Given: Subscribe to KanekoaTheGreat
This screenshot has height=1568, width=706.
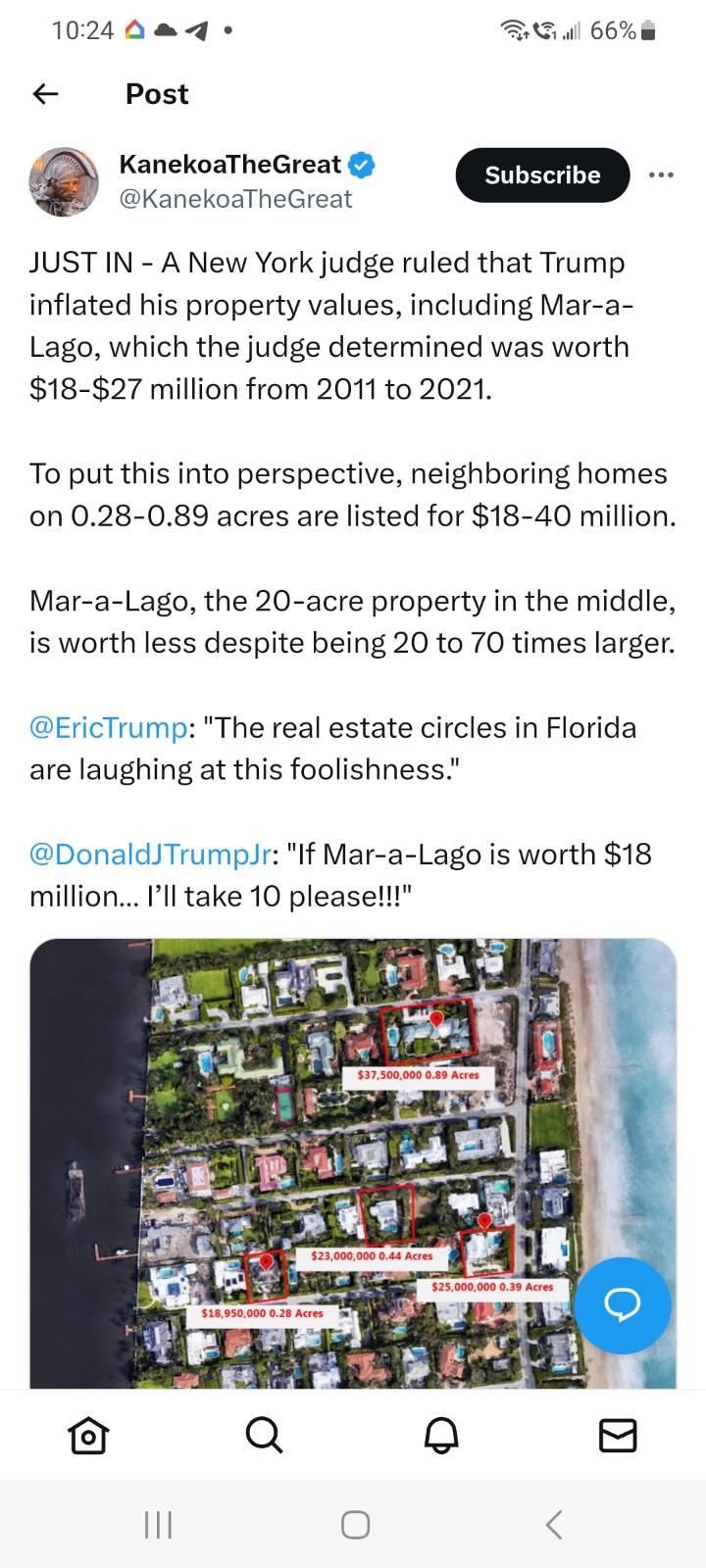Looking at the screenshot, I should [542, 175].
